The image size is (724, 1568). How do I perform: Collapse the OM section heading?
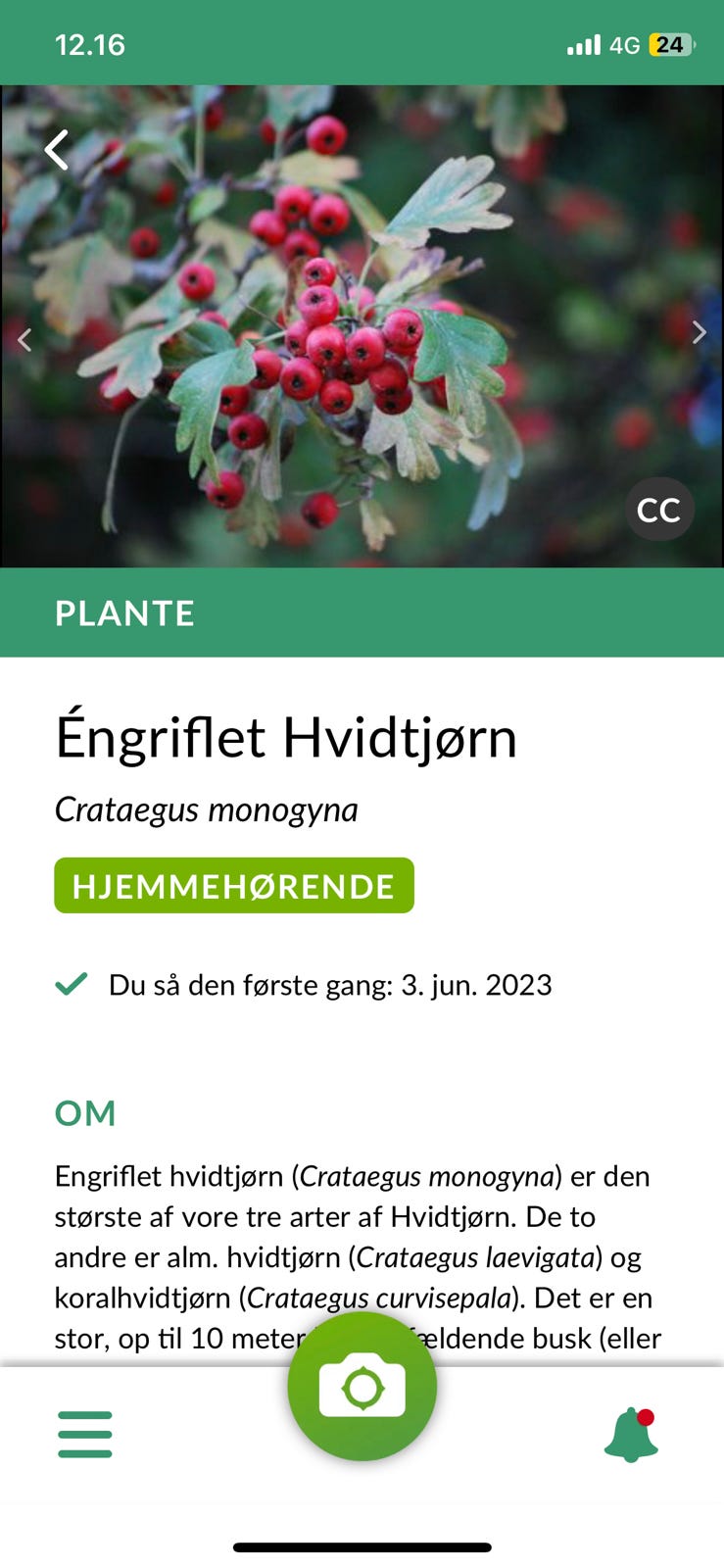click(85, 1113)
